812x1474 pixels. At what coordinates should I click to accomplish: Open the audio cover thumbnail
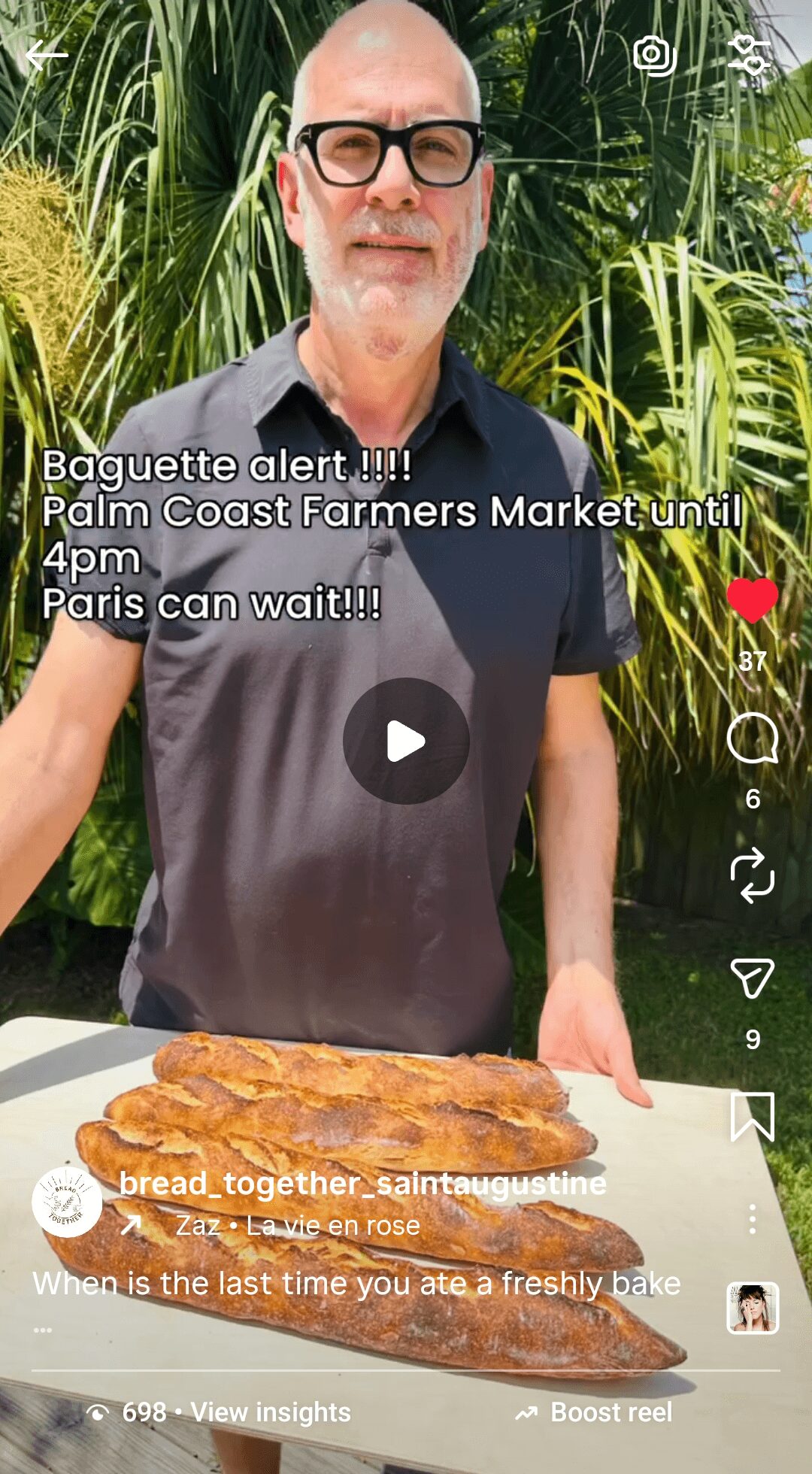[753, 1309]
